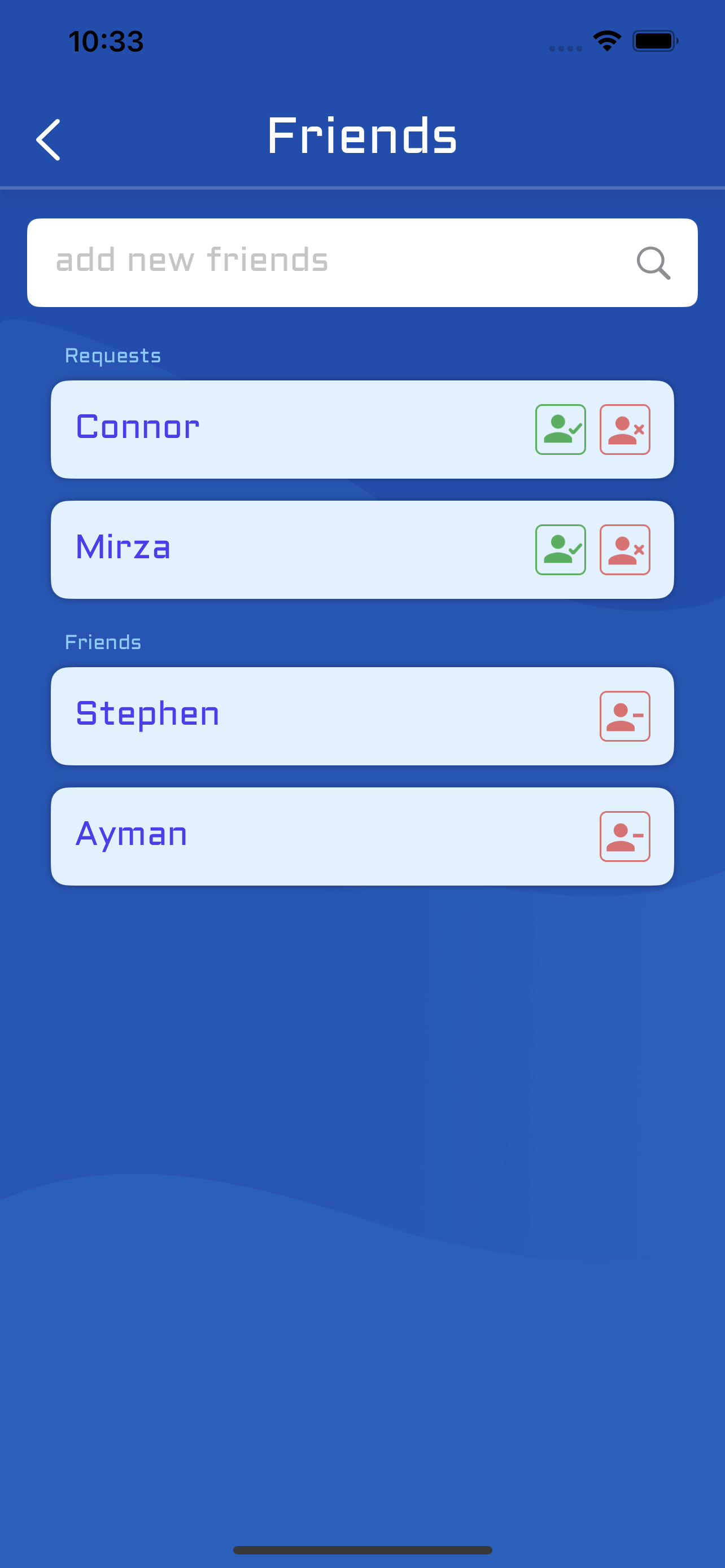Go back using the header arrow

click(x=48, y=139)
